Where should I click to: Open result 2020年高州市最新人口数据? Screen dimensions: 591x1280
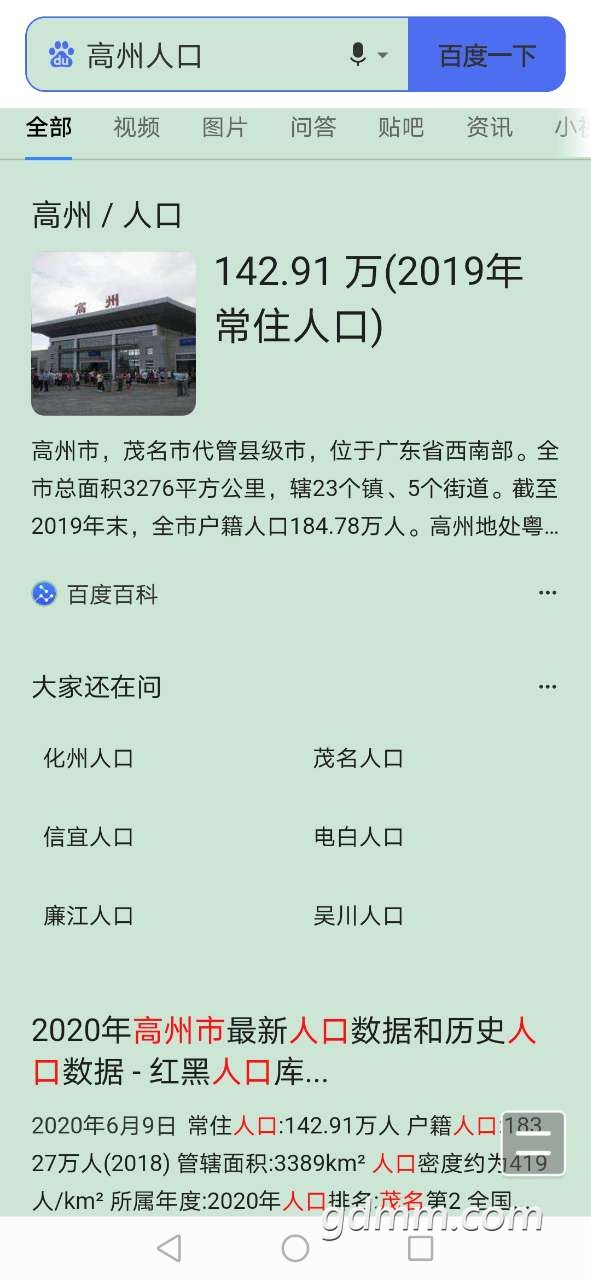tap(285, 1051)
